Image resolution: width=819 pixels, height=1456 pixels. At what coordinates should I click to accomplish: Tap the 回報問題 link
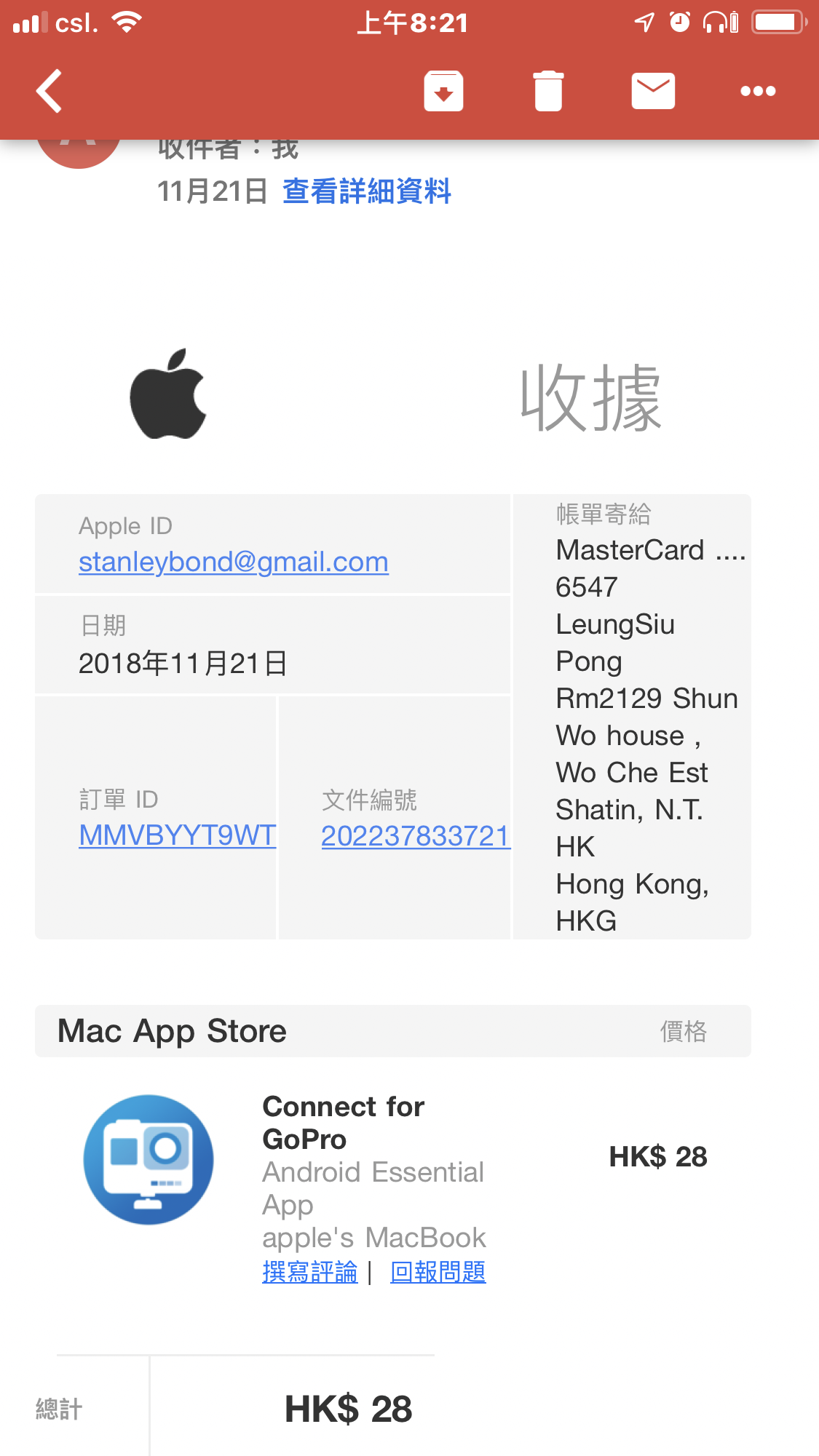click(438, 1272)
